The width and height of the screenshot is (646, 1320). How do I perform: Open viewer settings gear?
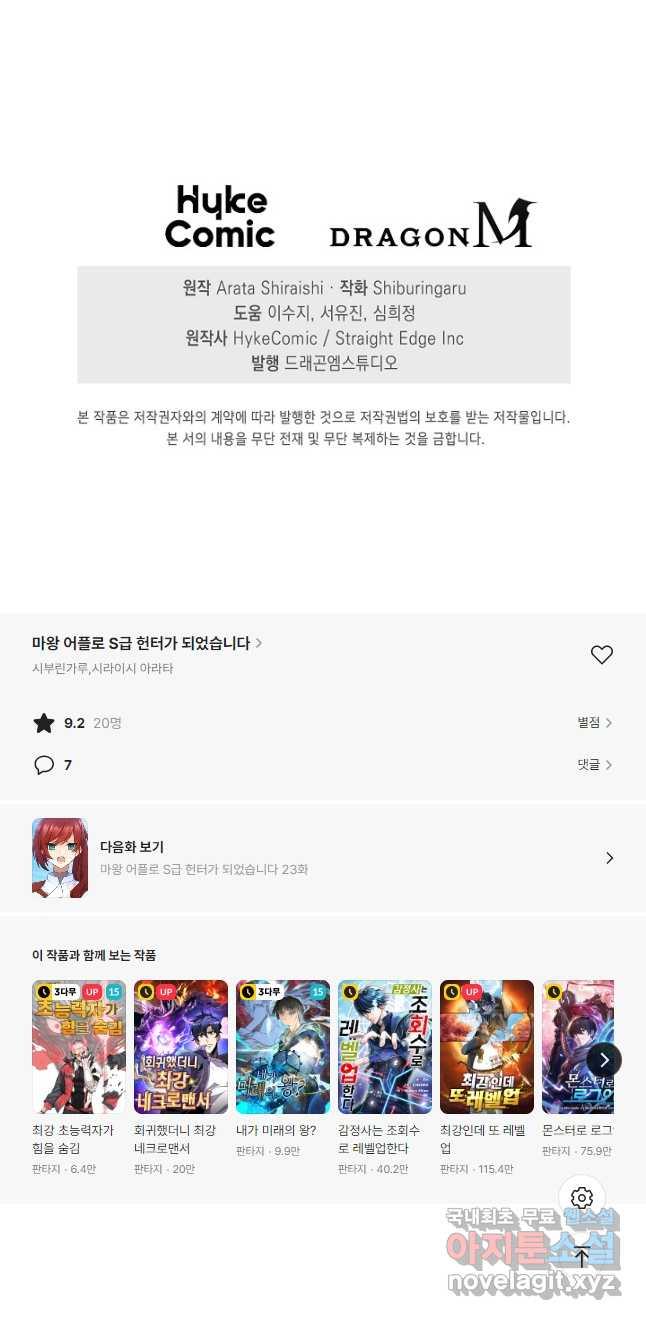582,1198
